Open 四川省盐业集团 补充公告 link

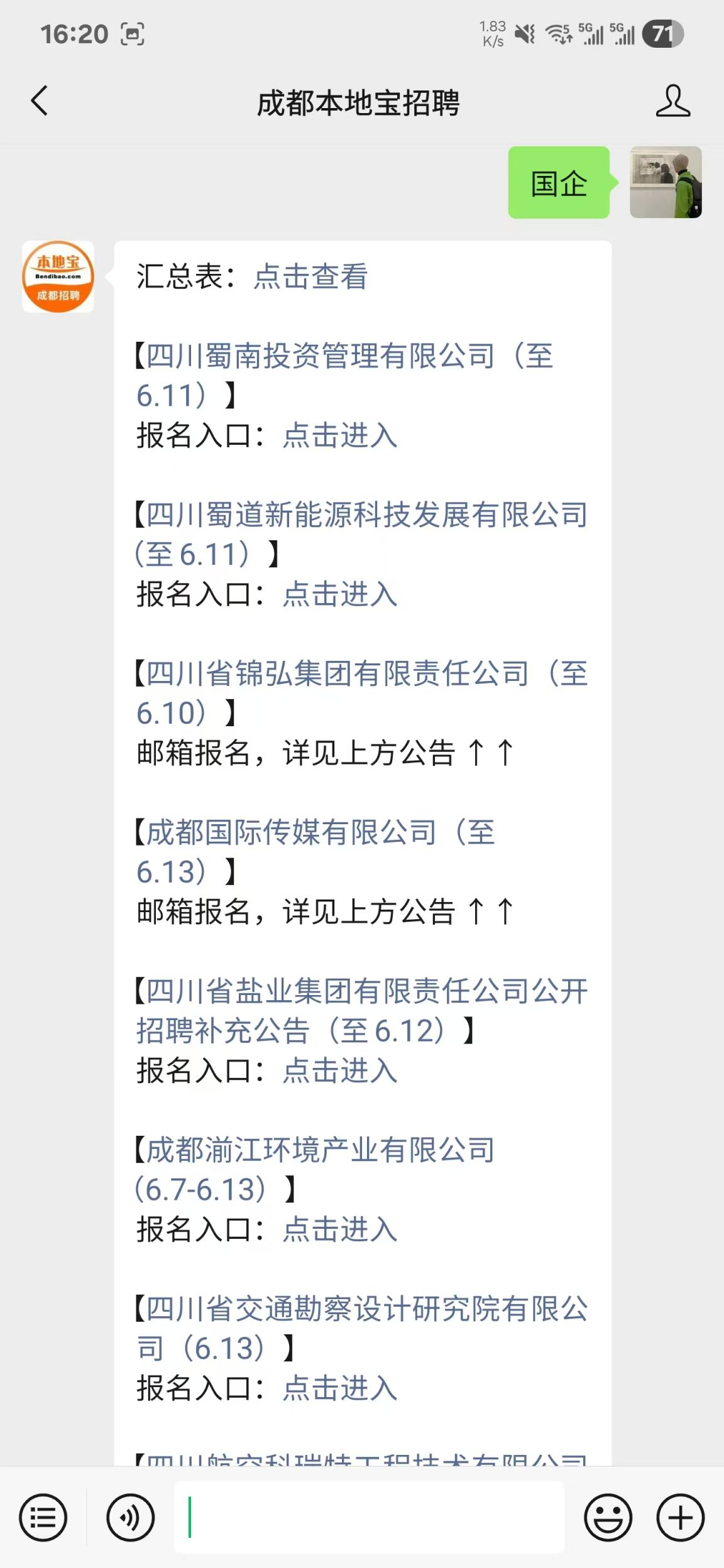tap(361, 1011)
